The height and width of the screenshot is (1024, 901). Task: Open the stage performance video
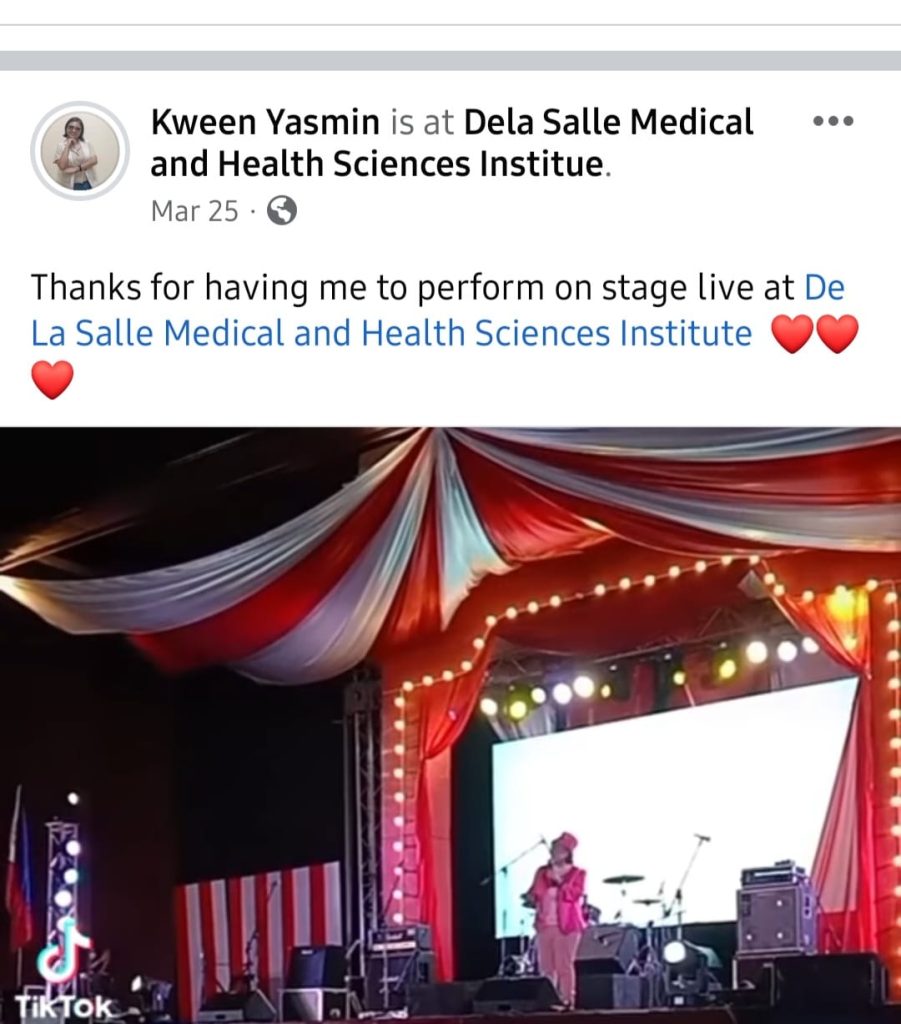(450, 725)
